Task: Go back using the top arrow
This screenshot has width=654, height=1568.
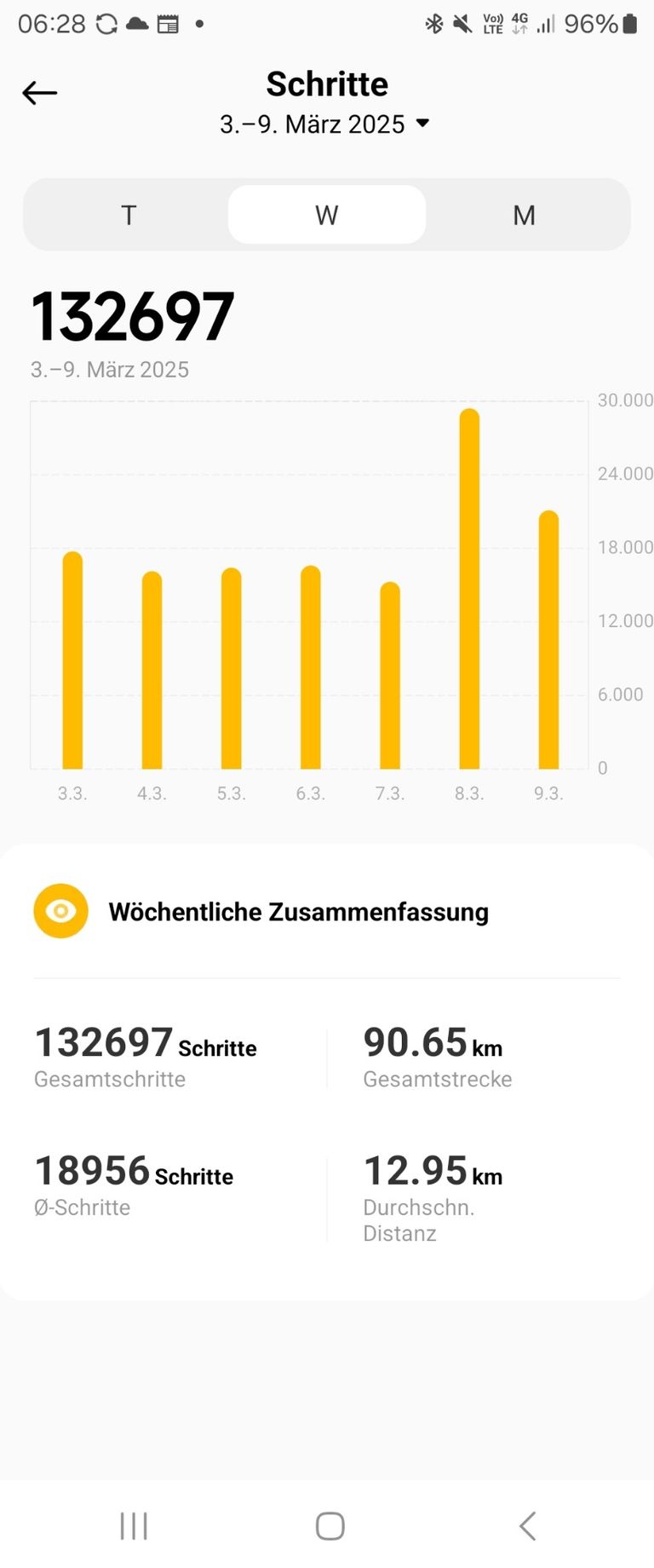Action: tap(39, 93)
